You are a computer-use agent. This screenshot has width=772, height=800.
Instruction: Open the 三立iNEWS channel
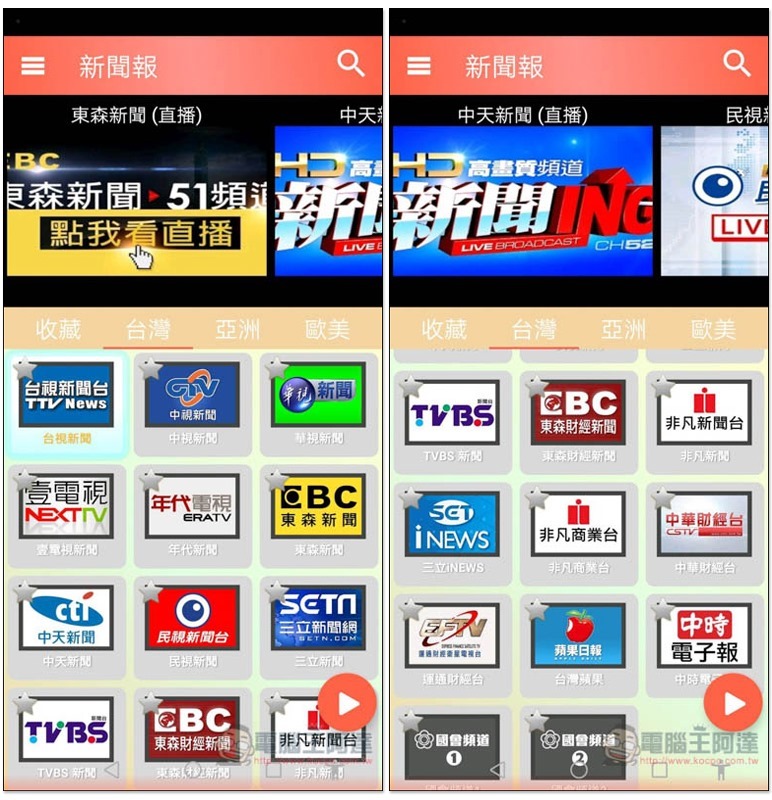452,525
